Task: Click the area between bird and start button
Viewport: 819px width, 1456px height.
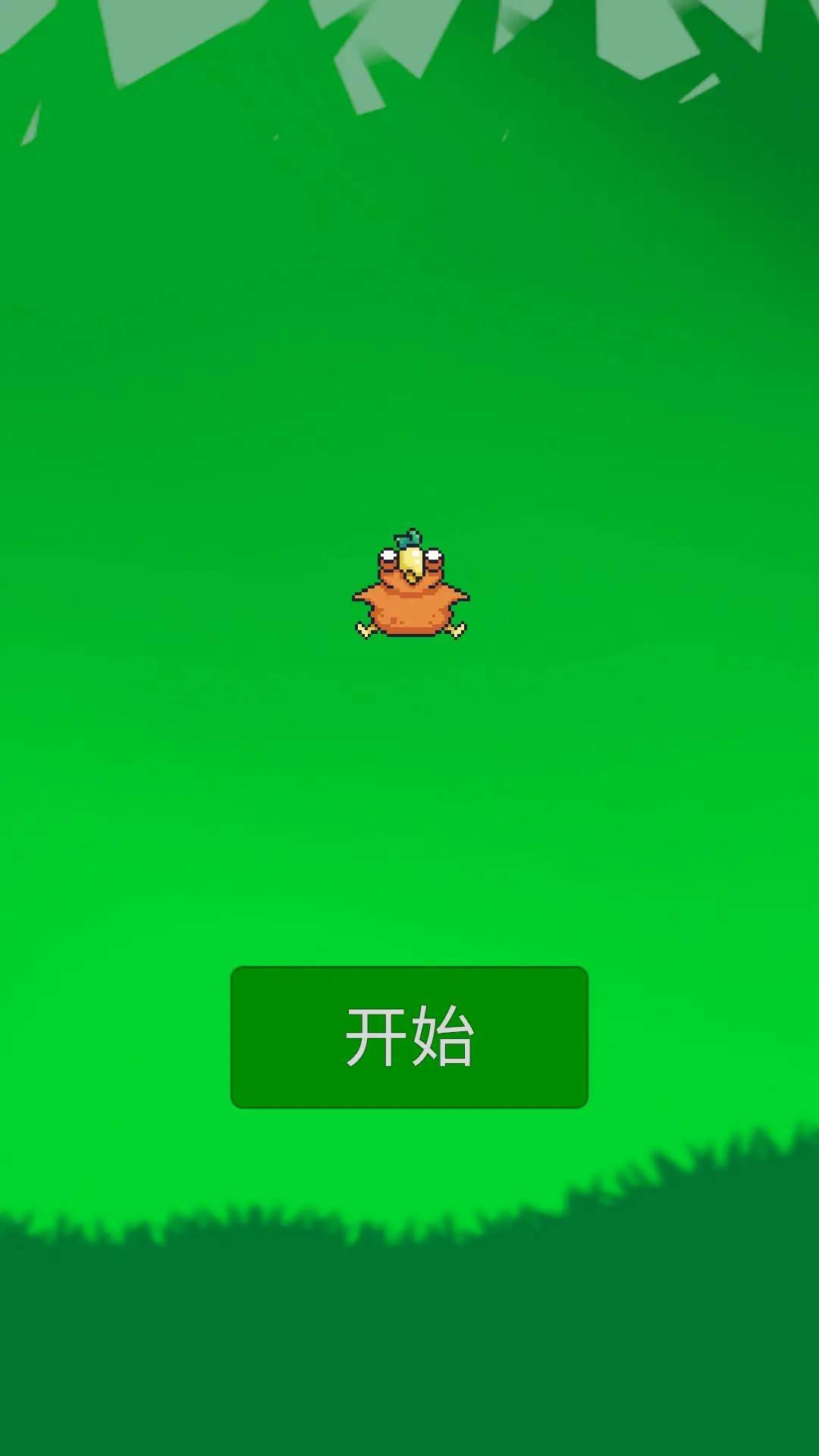Action: tap(409, 819)
